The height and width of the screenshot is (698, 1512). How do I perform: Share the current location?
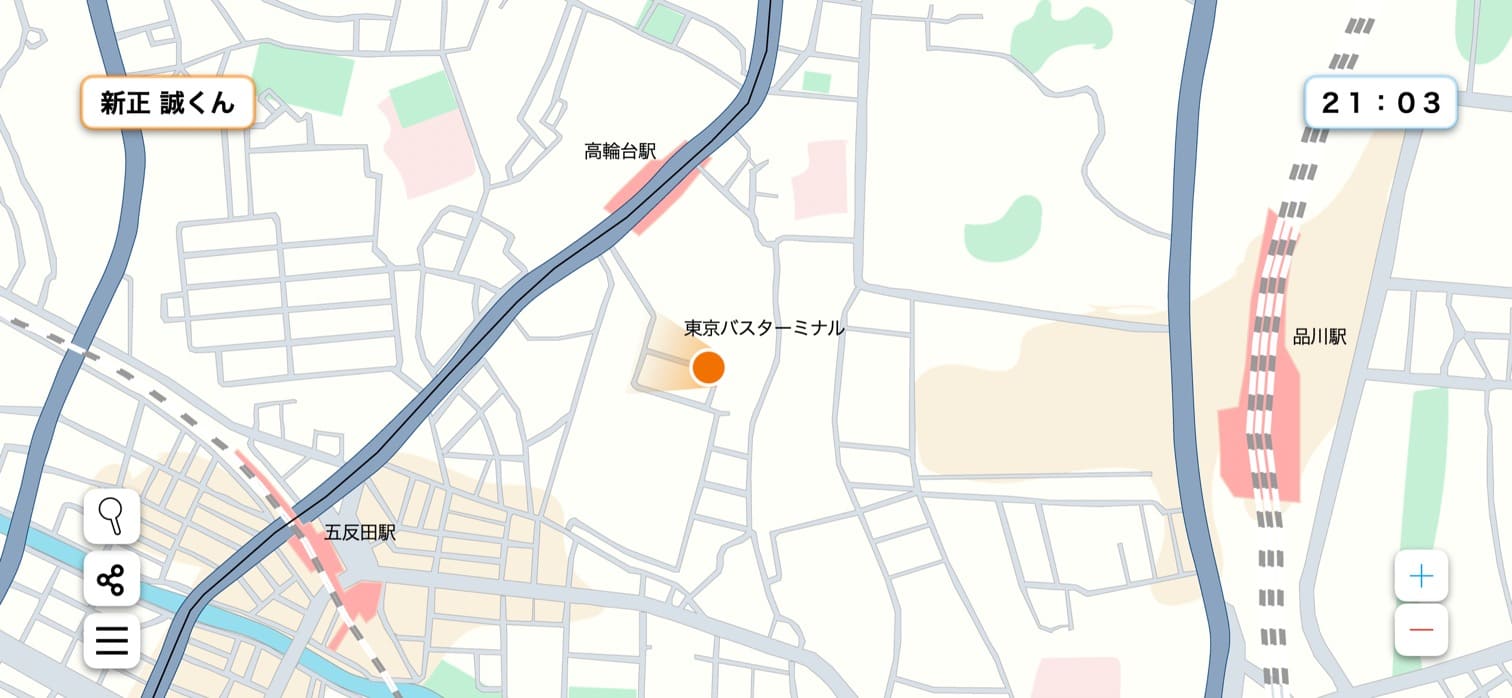pos(111,580)
